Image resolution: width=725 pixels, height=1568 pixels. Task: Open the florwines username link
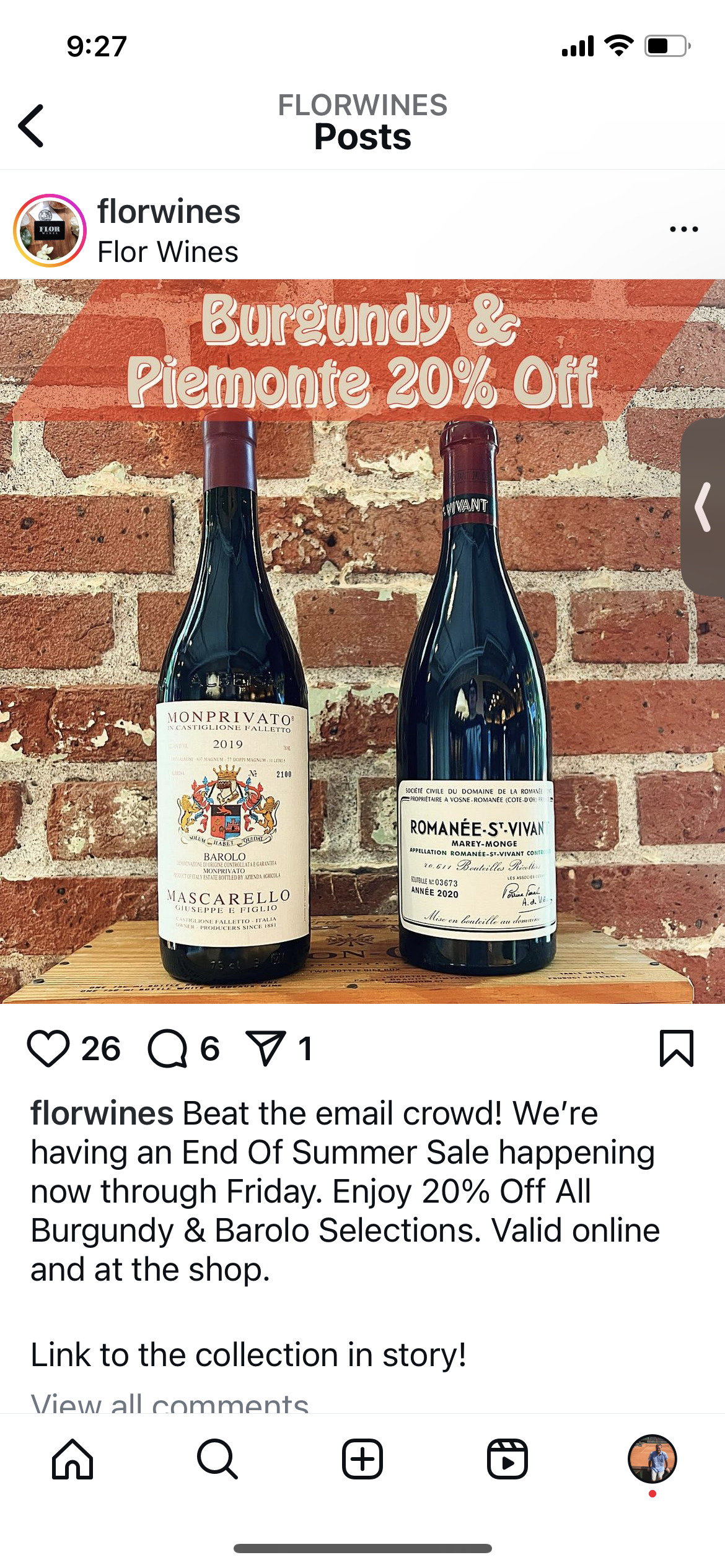pyautogui.click(x=169, y=212)
